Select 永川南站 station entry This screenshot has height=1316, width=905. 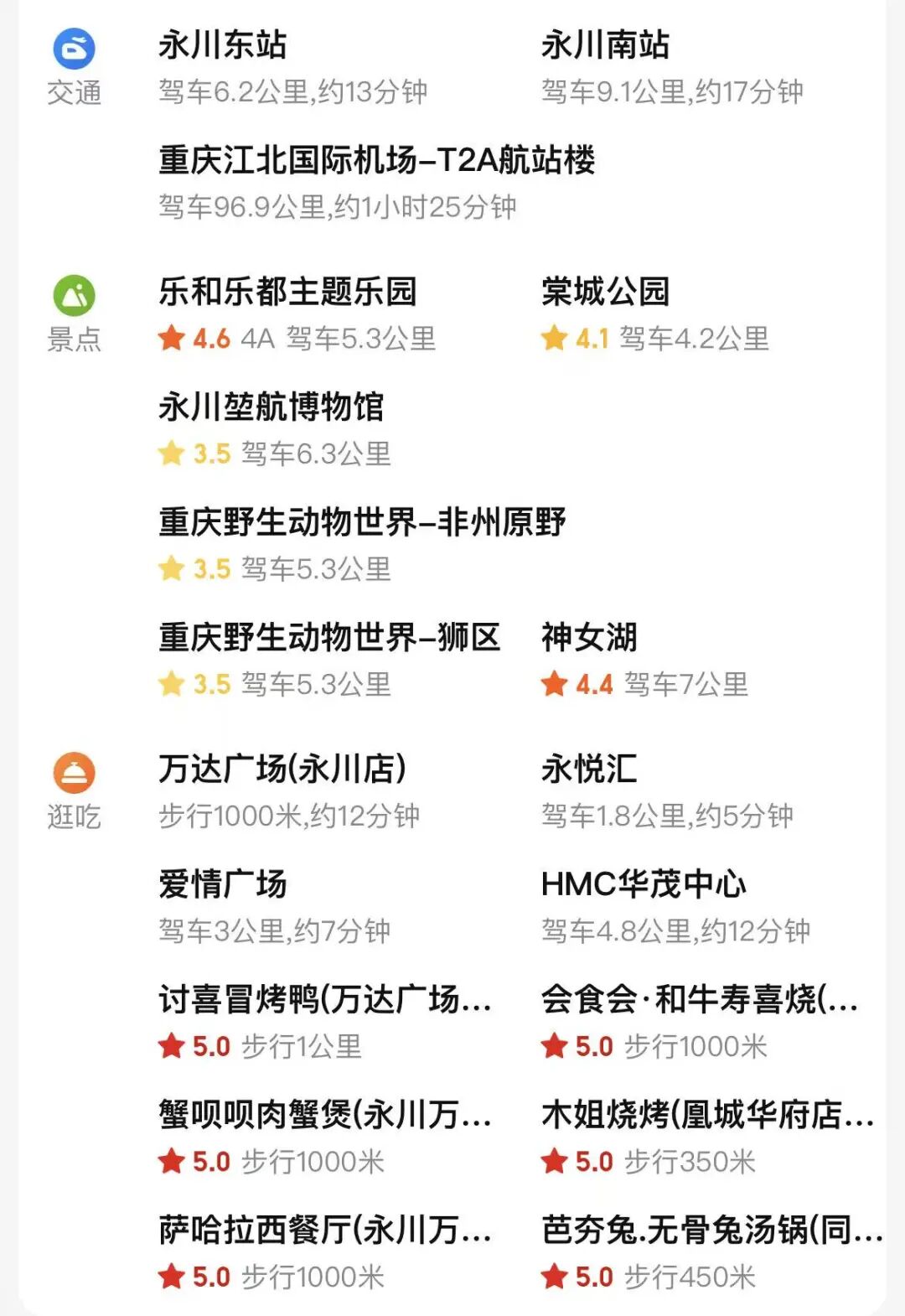pyautogui.click(x=605, y=45)
